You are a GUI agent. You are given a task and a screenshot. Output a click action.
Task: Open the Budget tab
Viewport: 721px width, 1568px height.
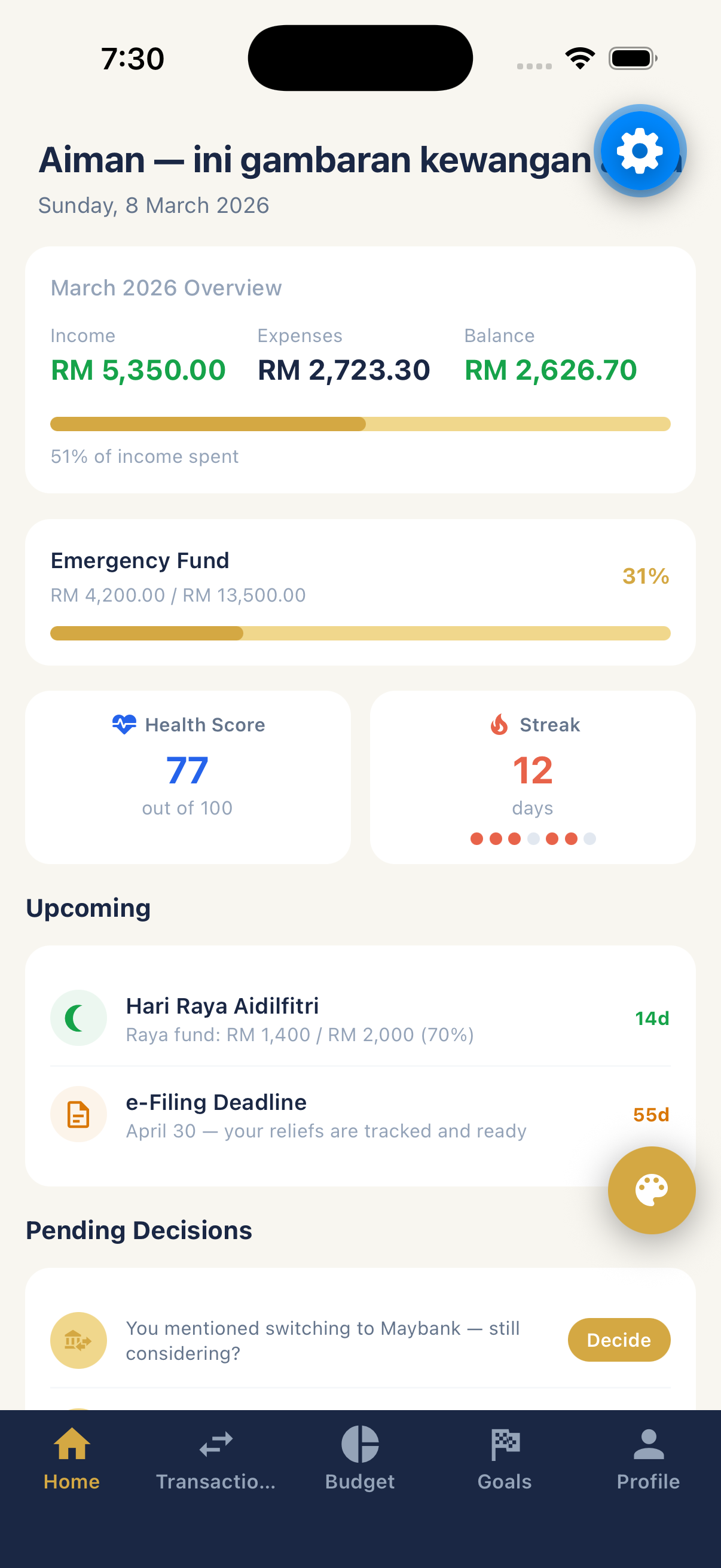[x=360, y=1458]
